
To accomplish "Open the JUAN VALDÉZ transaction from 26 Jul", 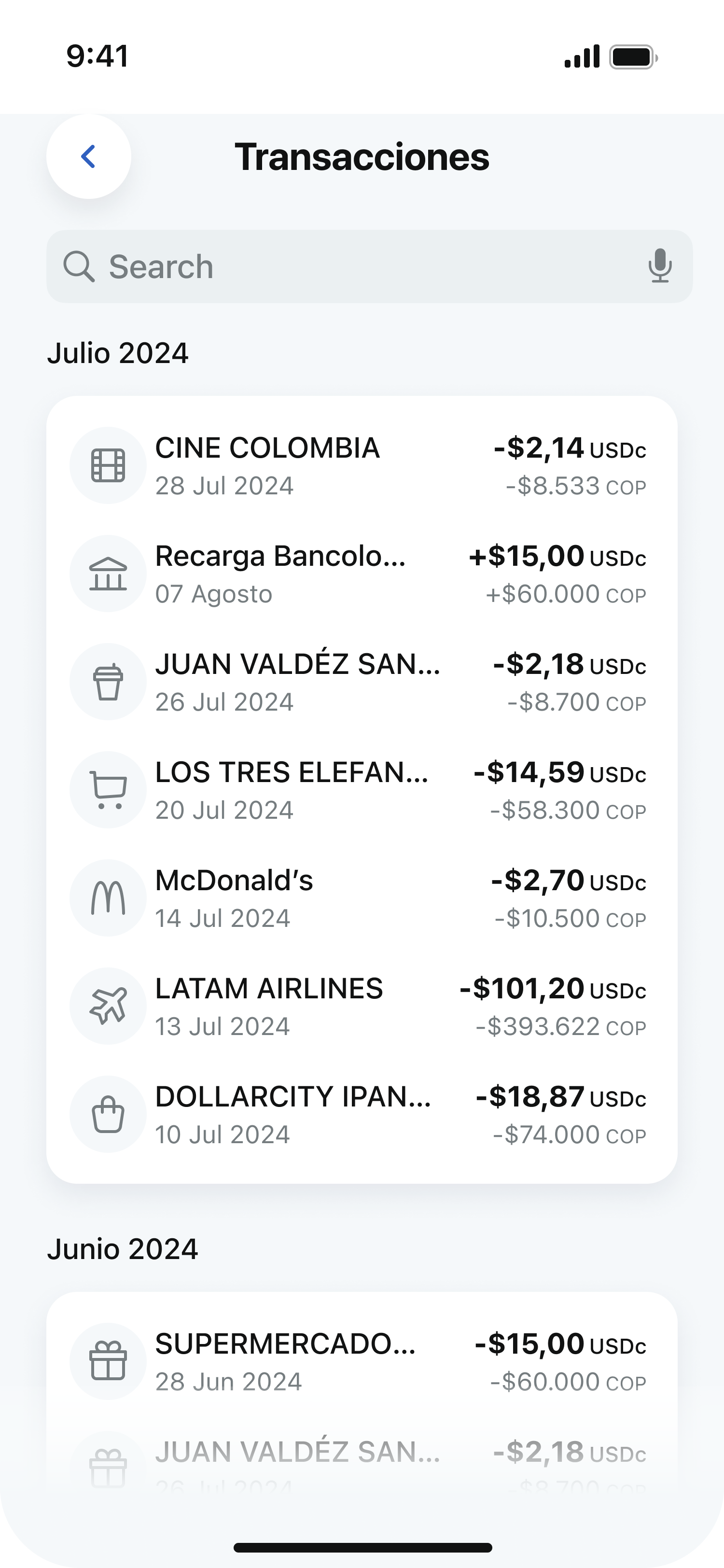I will pyautogui.click(x=362, y=682).
